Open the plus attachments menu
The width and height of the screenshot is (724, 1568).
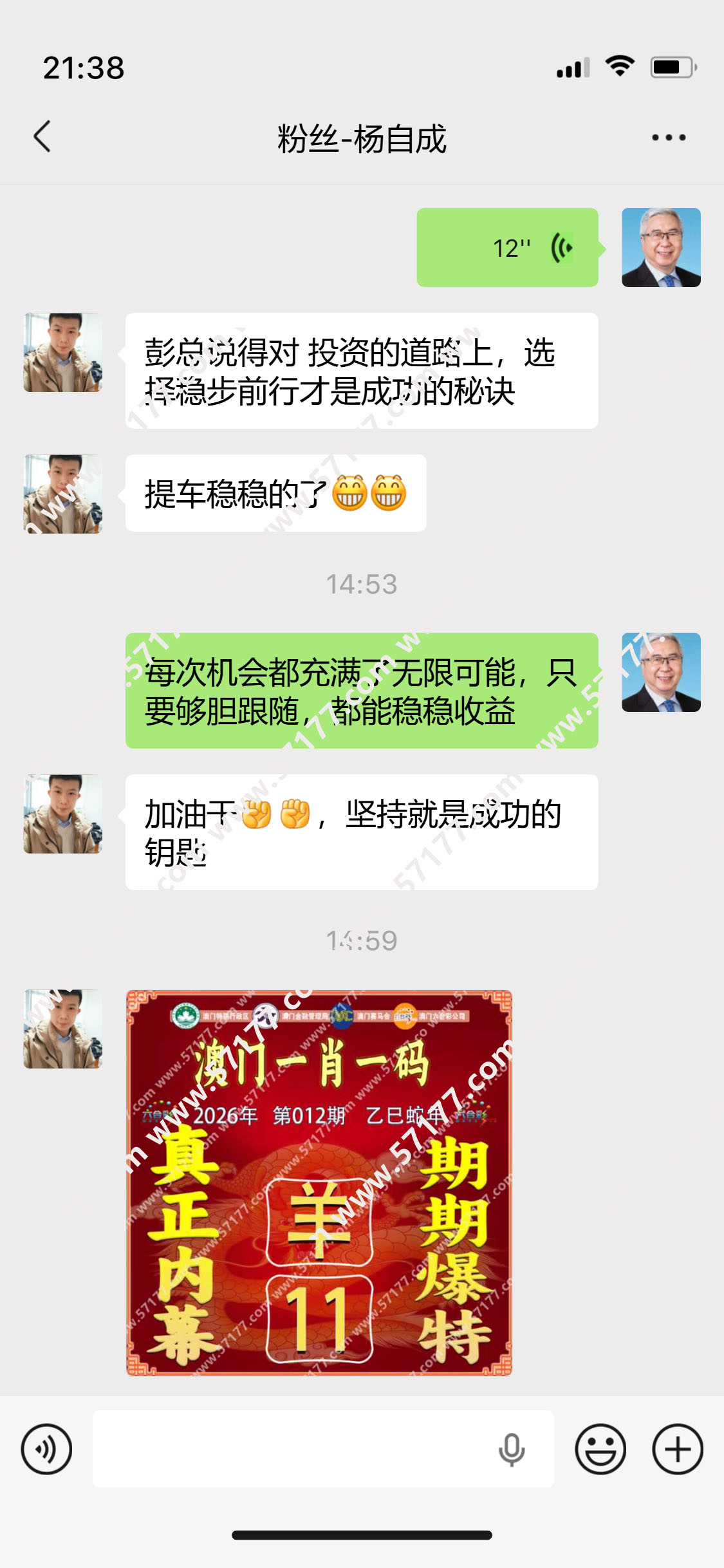pyautogui.click(x=677, y=1449)
